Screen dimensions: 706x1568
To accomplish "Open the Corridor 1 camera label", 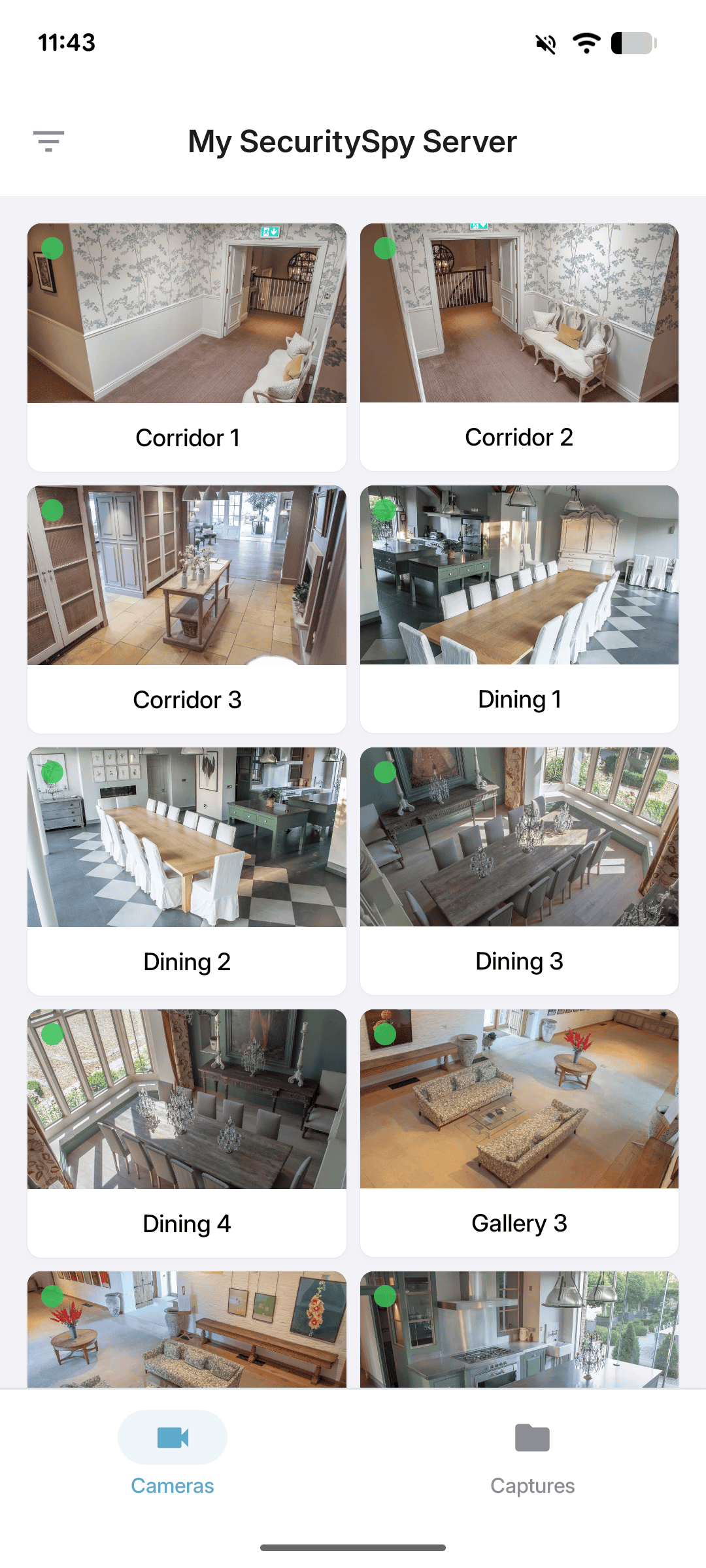I will point(187,438).
